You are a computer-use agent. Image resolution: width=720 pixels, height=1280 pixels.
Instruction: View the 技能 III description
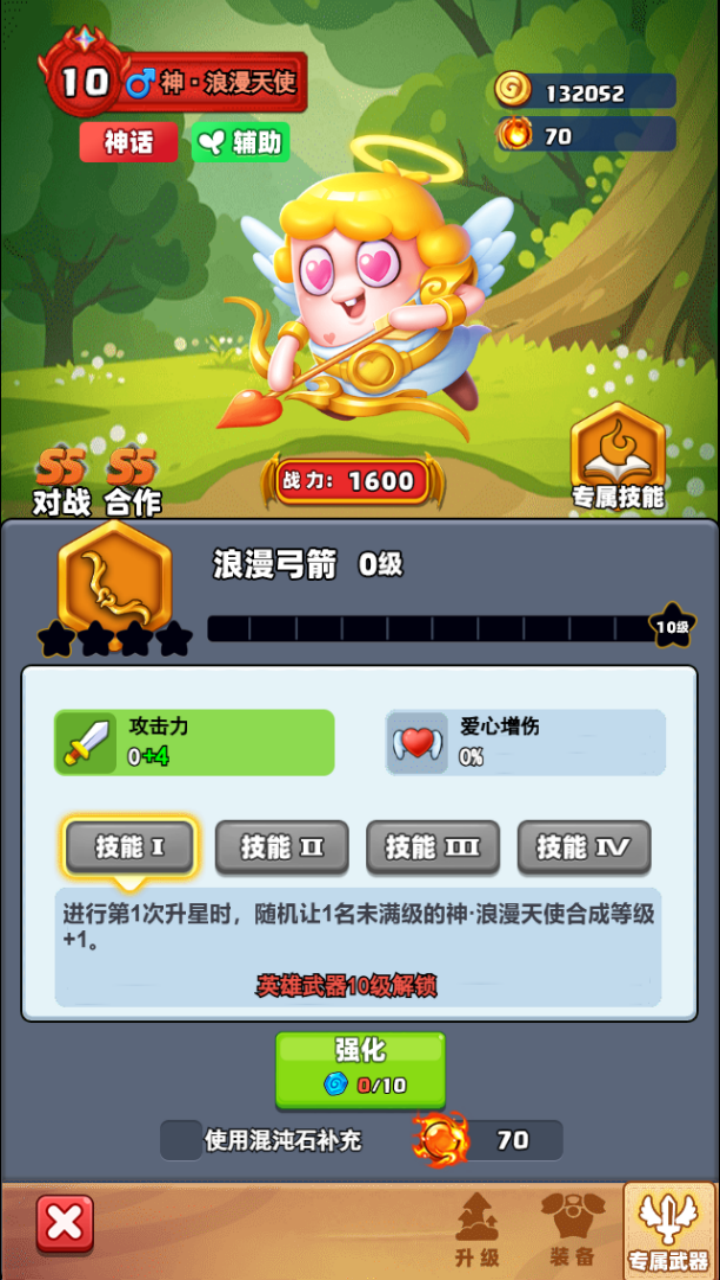433,848
